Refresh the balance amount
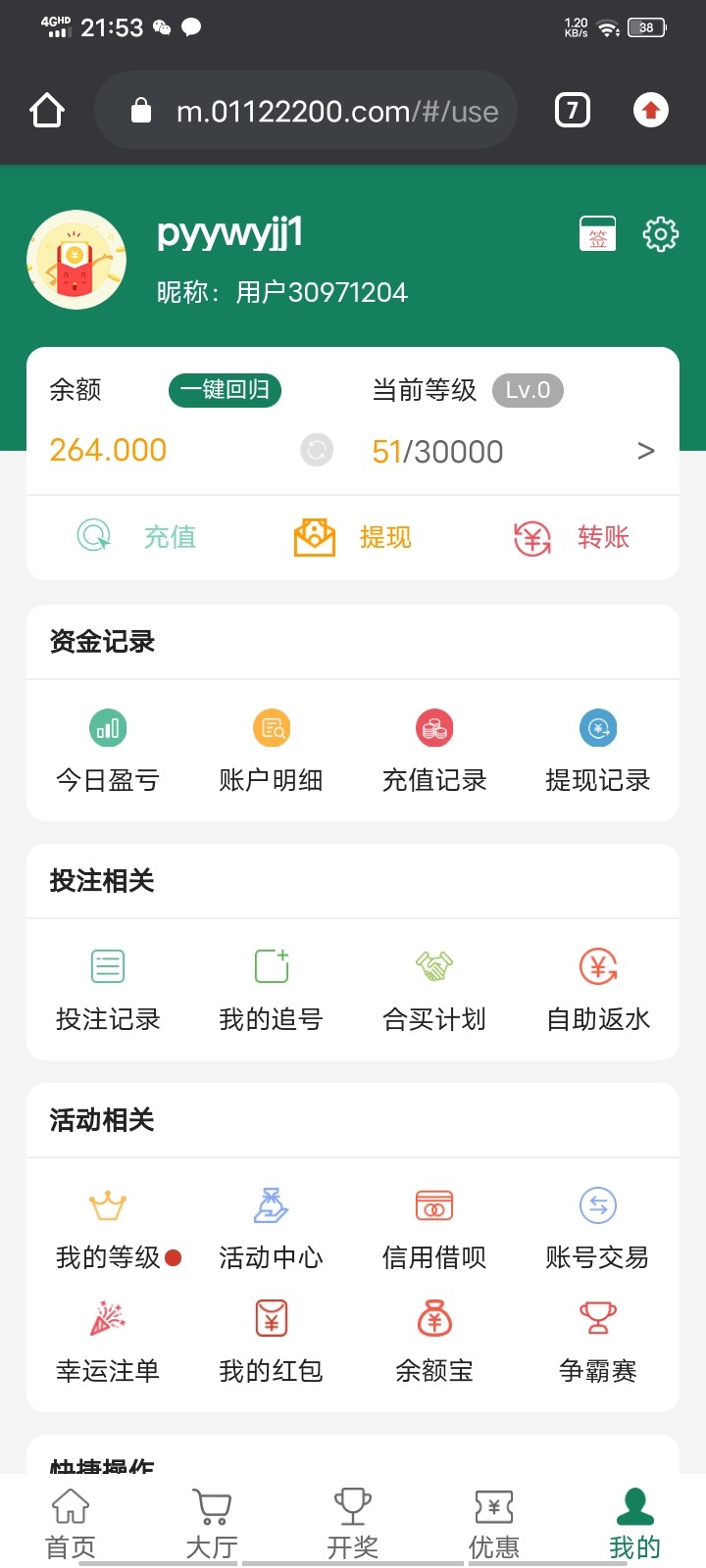Image resolution: width=706 pixels, height=1568 pixels. [x=317, y=451]
